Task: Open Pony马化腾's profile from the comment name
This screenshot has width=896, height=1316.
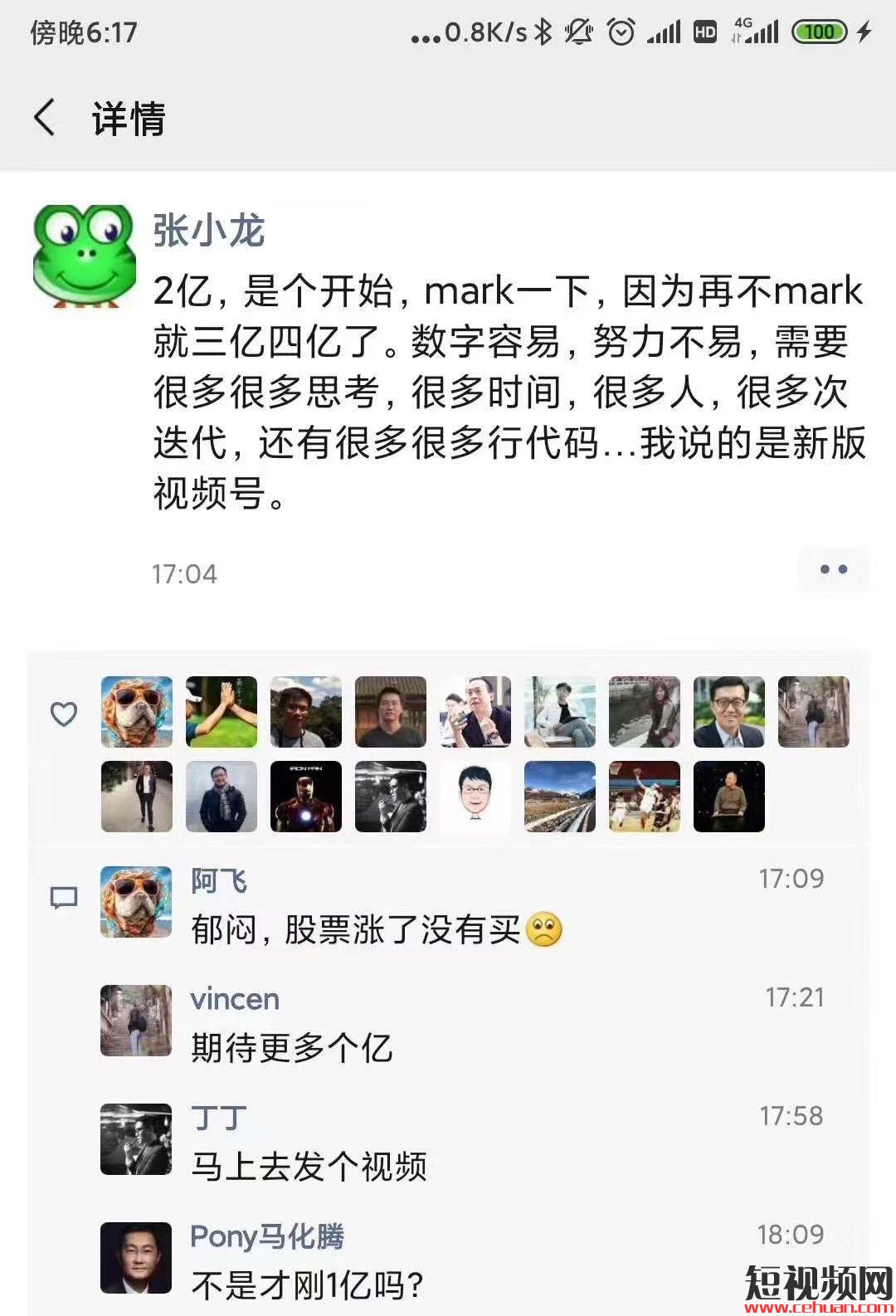Action: pyautogui.click(x=267, y=1236)
